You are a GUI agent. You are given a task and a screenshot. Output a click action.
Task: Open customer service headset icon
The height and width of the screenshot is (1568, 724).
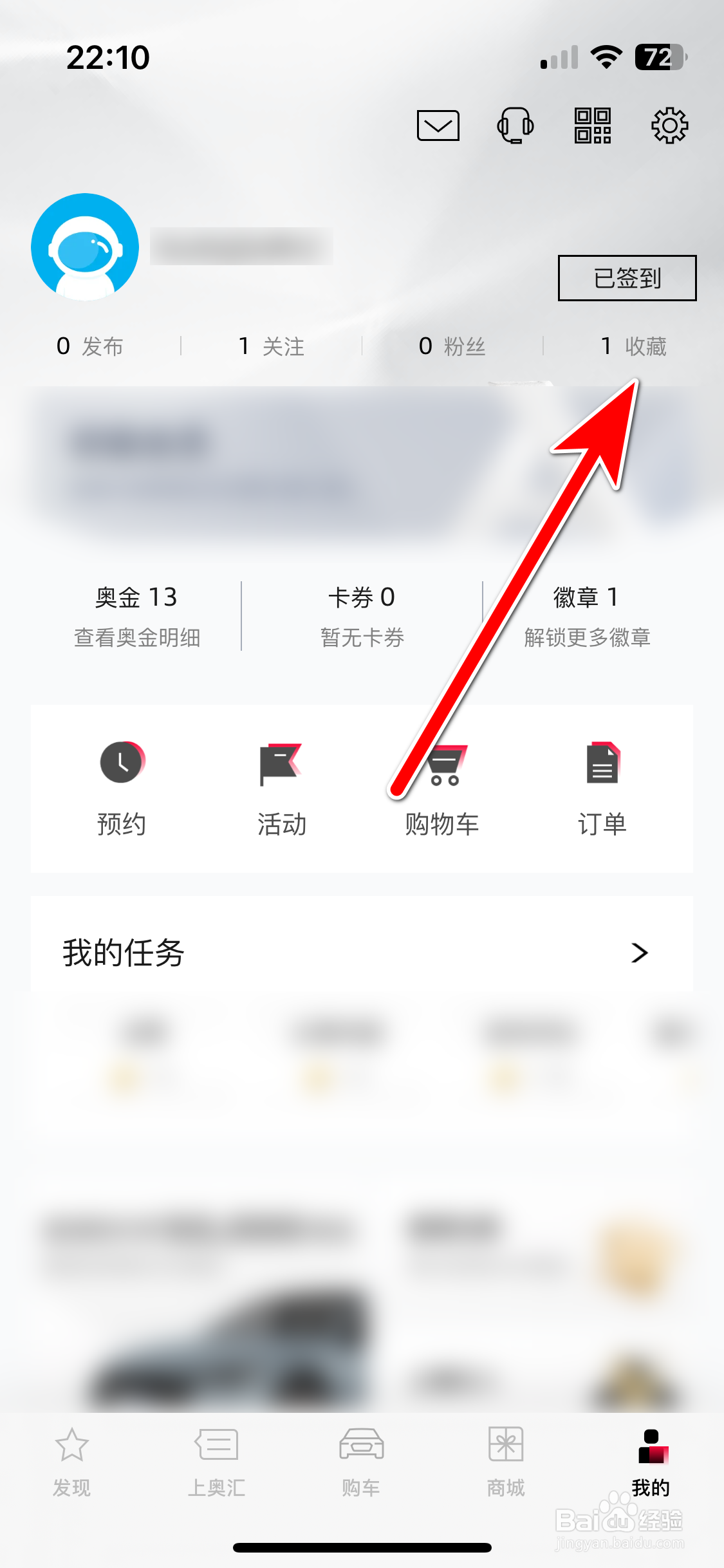point(515,126)
